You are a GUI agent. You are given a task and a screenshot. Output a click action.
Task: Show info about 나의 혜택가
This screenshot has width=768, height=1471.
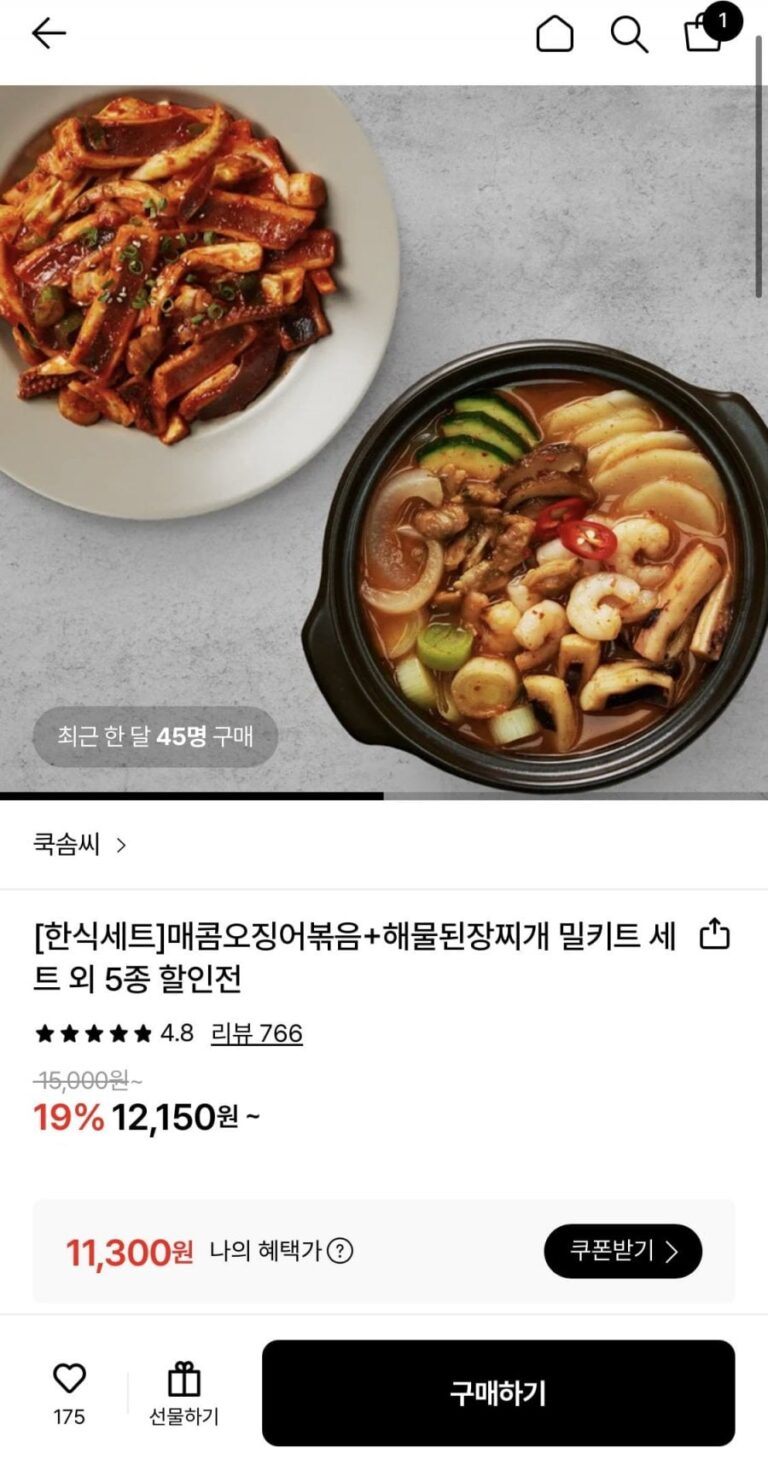pyautogui.click(x=340, y=1251)
